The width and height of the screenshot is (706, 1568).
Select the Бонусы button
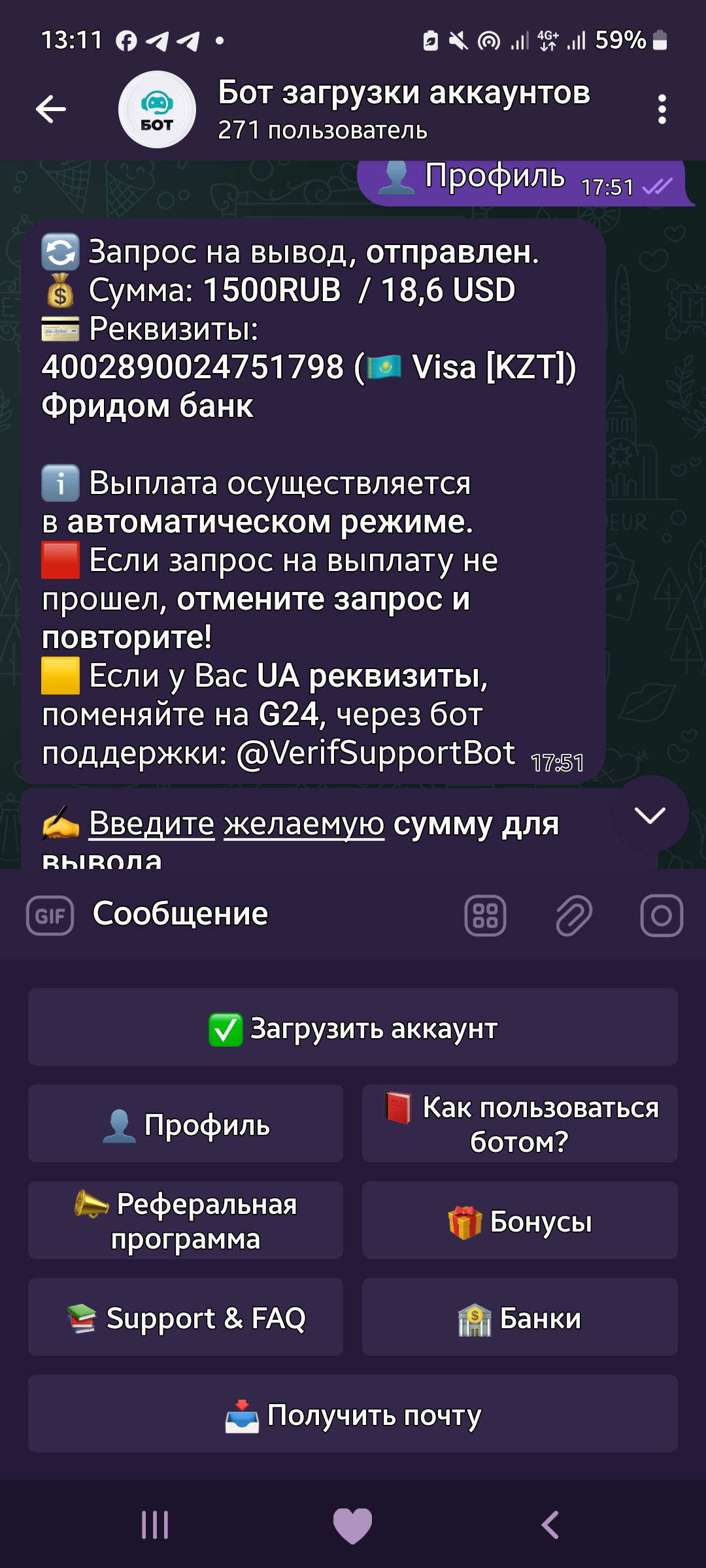(x=520, y=1220)
